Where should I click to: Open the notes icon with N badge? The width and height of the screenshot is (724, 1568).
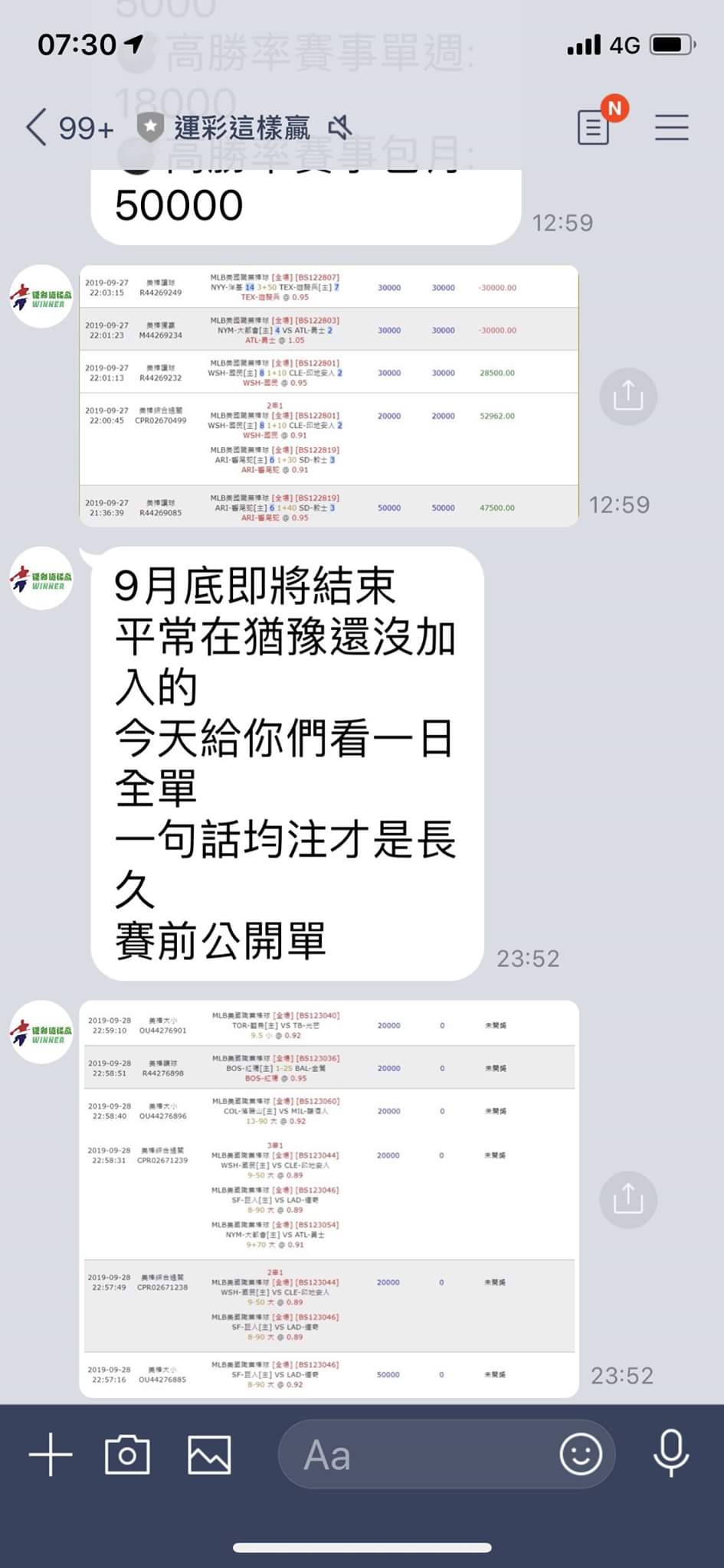(x=595, y=126)
